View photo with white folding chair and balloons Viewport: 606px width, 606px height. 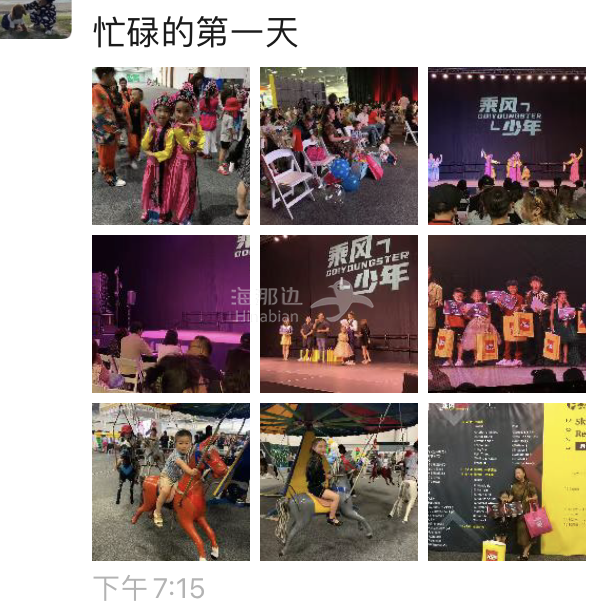(339, 146)
